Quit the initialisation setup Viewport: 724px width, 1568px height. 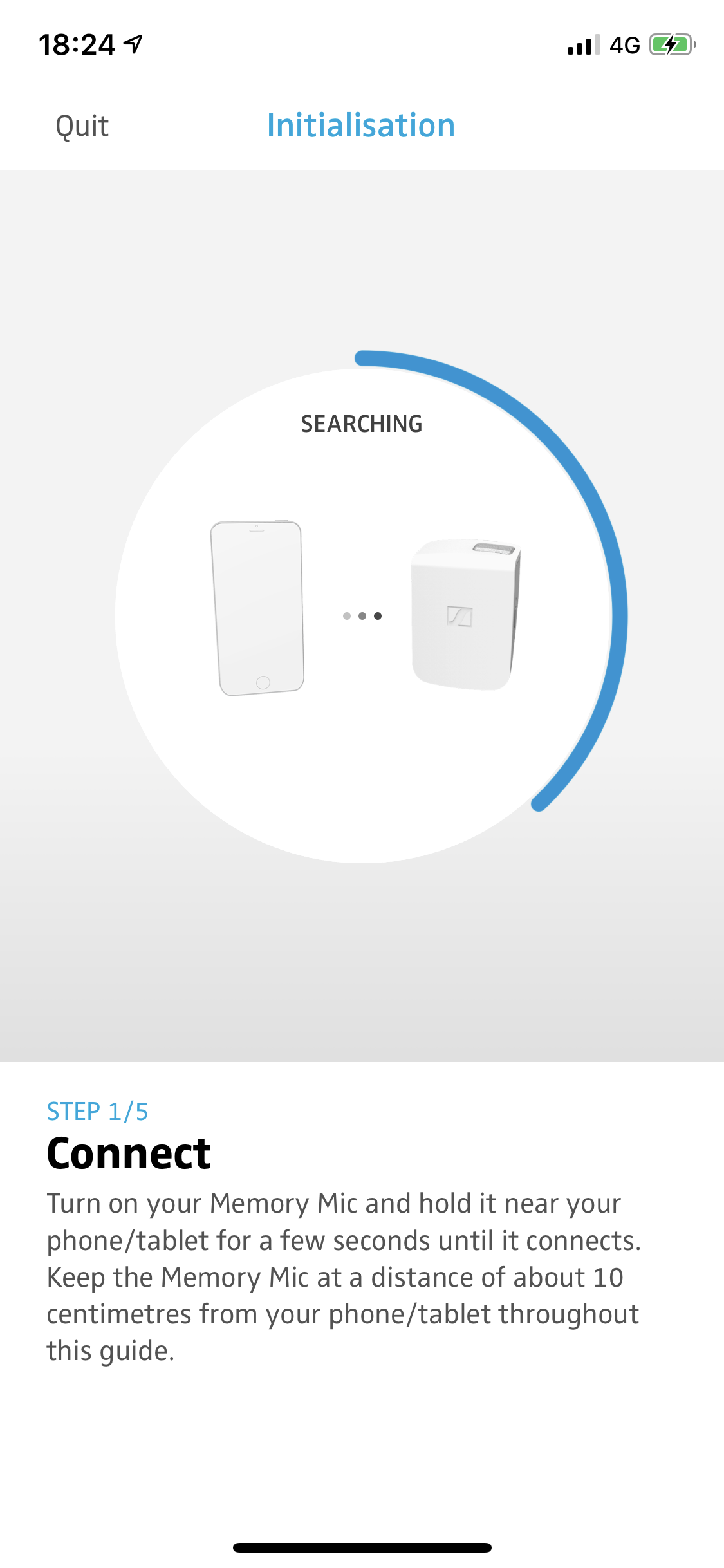point(82,126)
